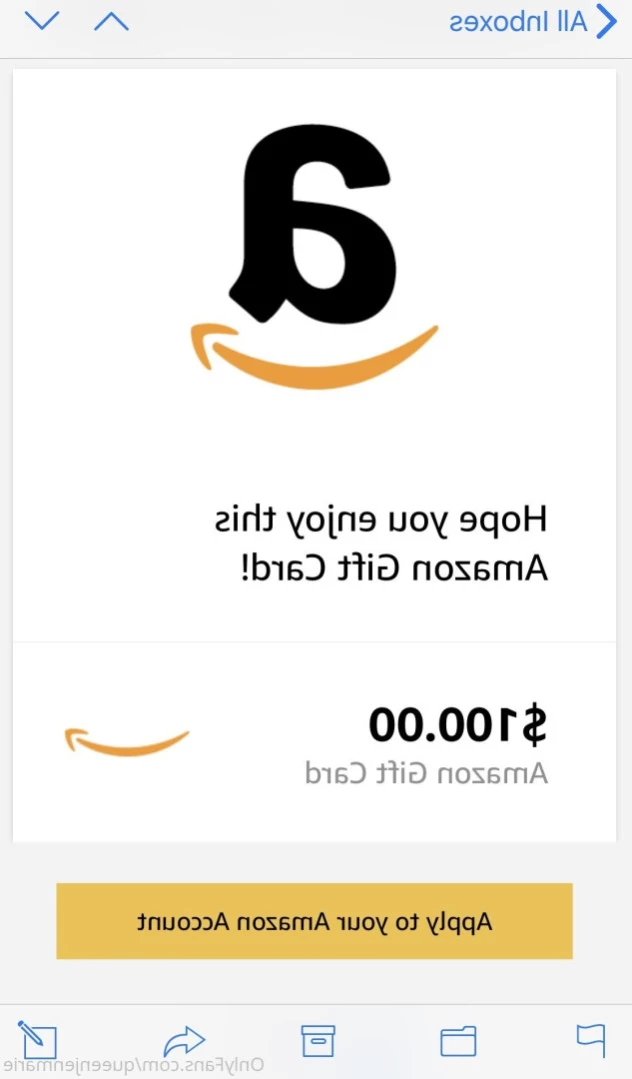Compose a new email
632x1079 pixels.
[37, 1040]
